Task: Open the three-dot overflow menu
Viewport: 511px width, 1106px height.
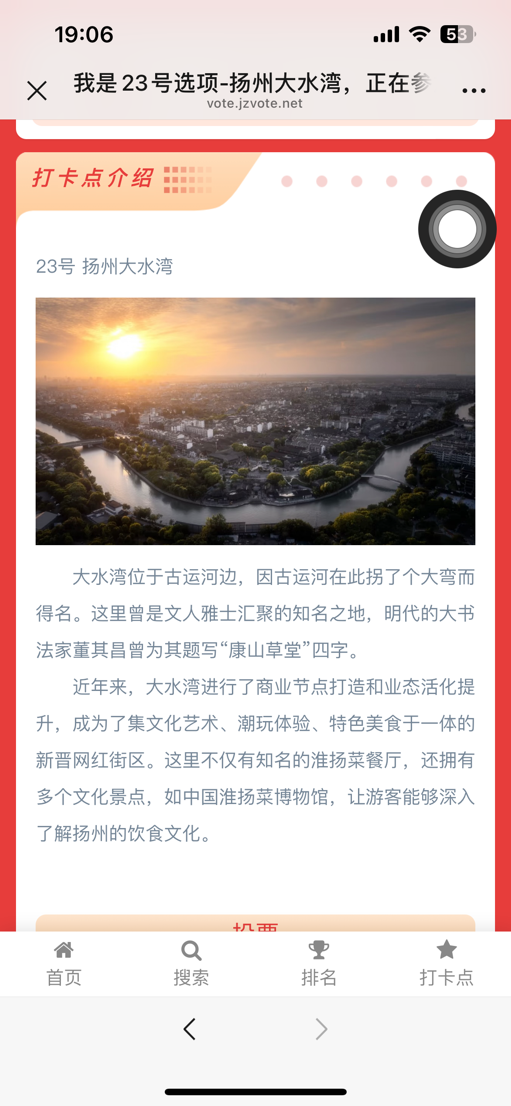Action: click(474, 90)
